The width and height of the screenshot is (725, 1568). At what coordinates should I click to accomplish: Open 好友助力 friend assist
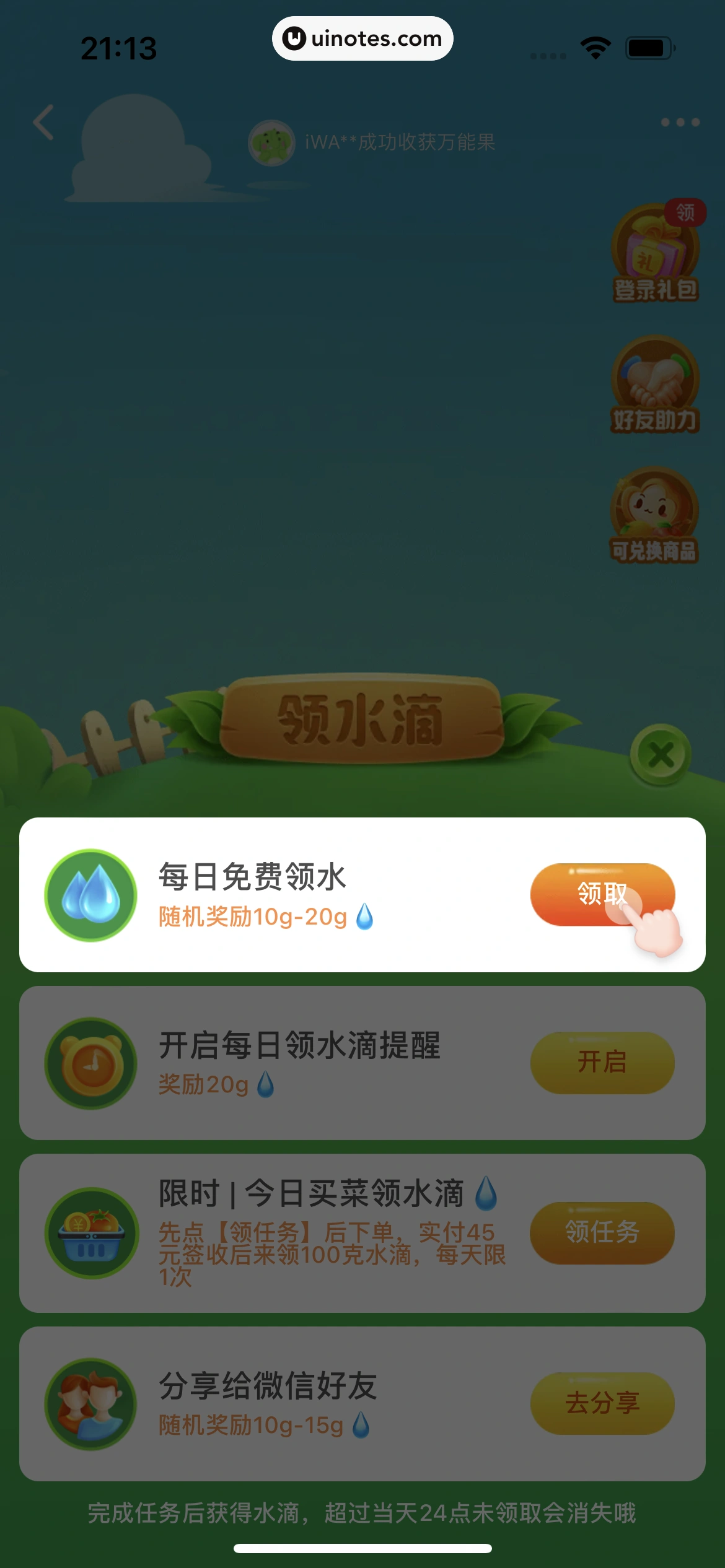[x=656, y=385]
